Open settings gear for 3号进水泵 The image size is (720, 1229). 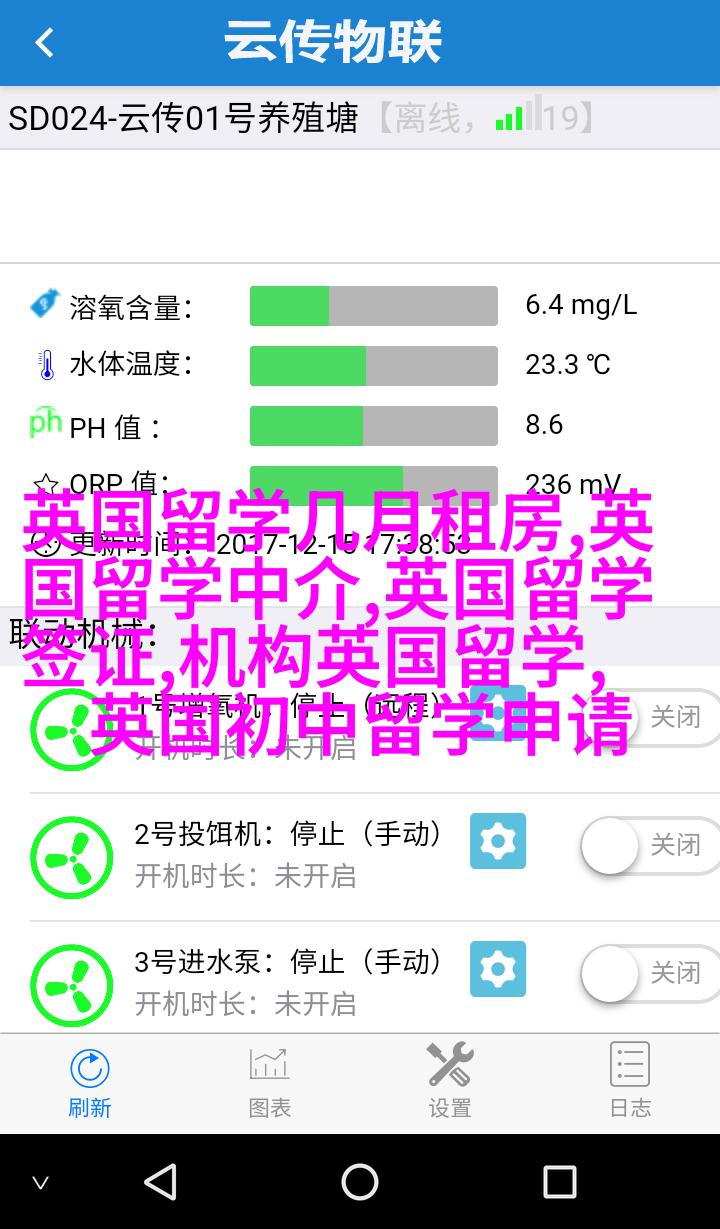[x=498, y=969]
